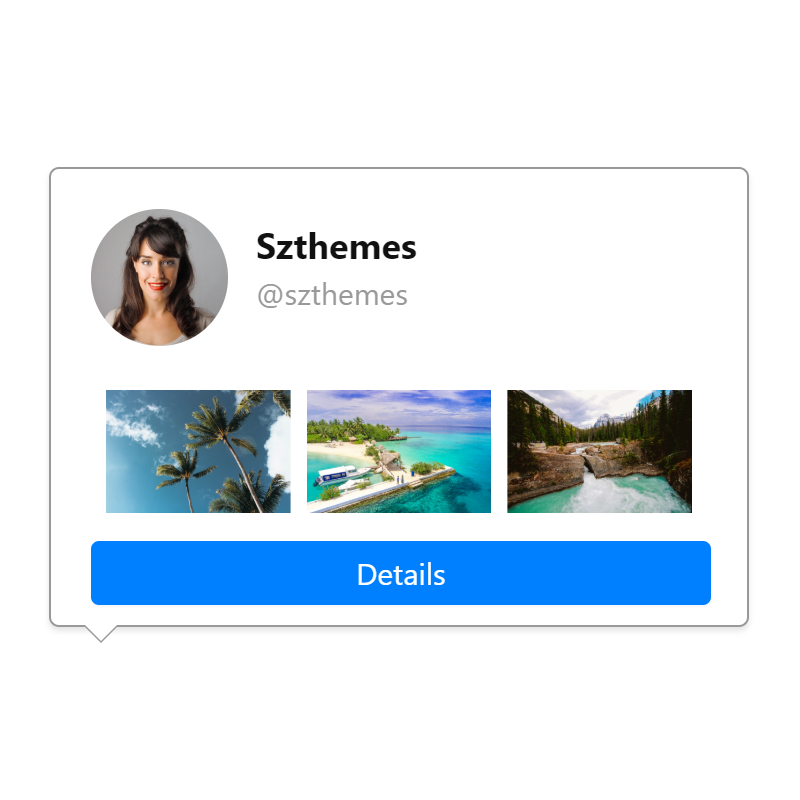Open the palm trees photo
Screen dimensions: 800x800
(198, 451)
